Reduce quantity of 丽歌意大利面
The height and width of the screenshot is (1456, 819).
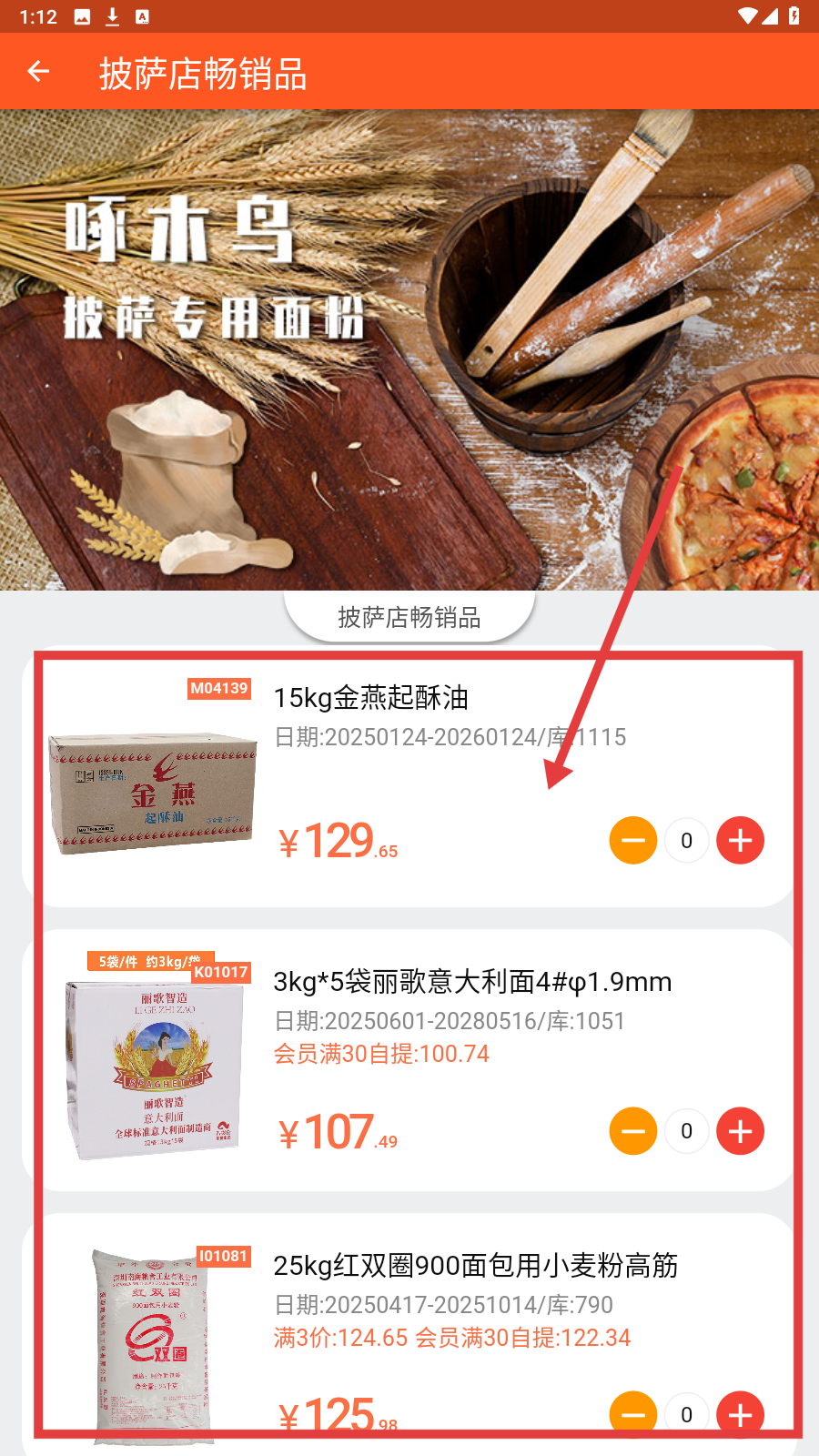(633, 1131)
